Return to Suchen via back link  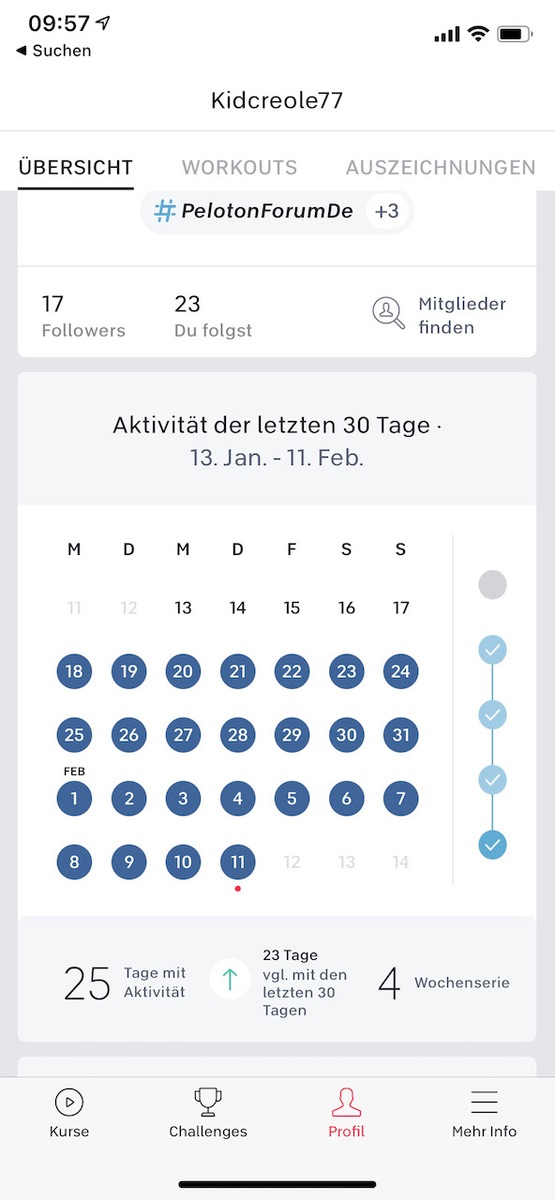point(54,50)
